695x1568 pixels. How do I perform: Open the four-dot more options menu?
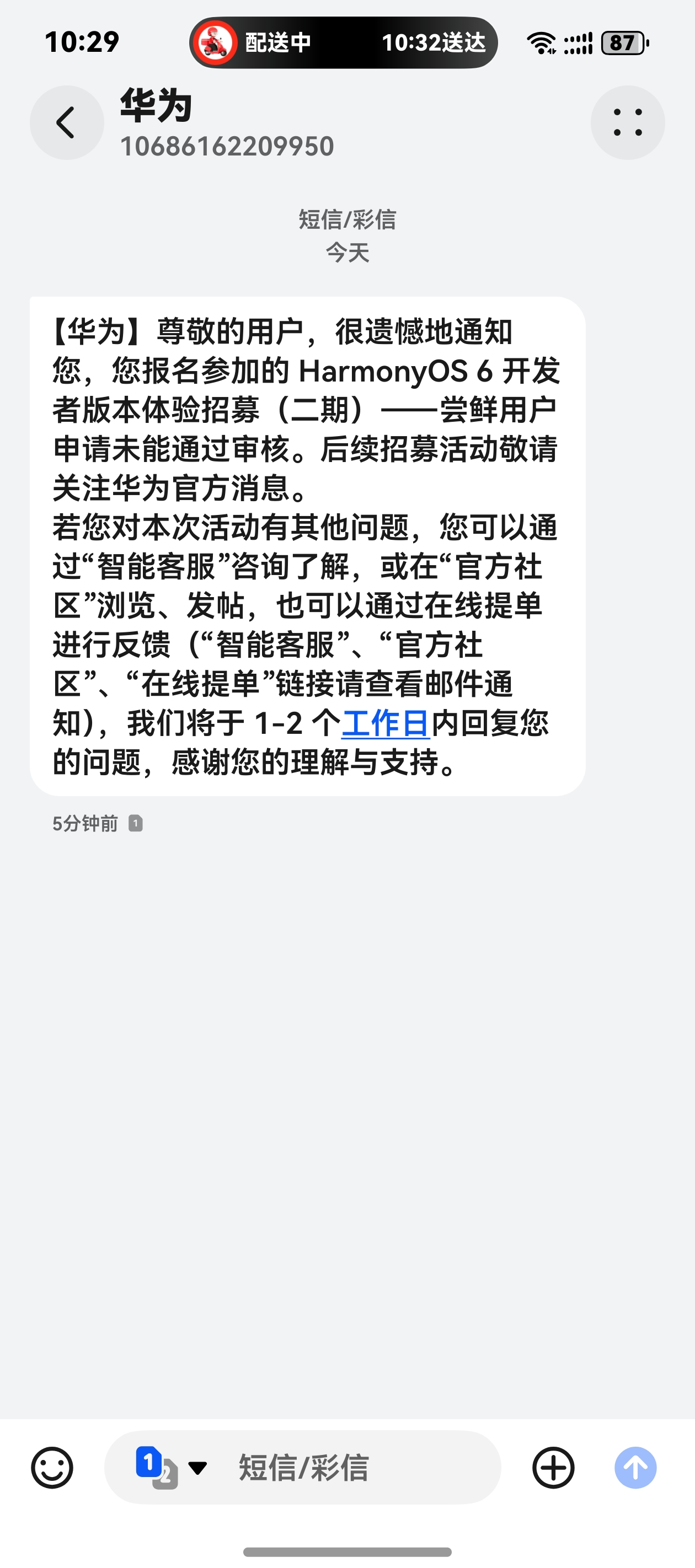tap(627, 123)
